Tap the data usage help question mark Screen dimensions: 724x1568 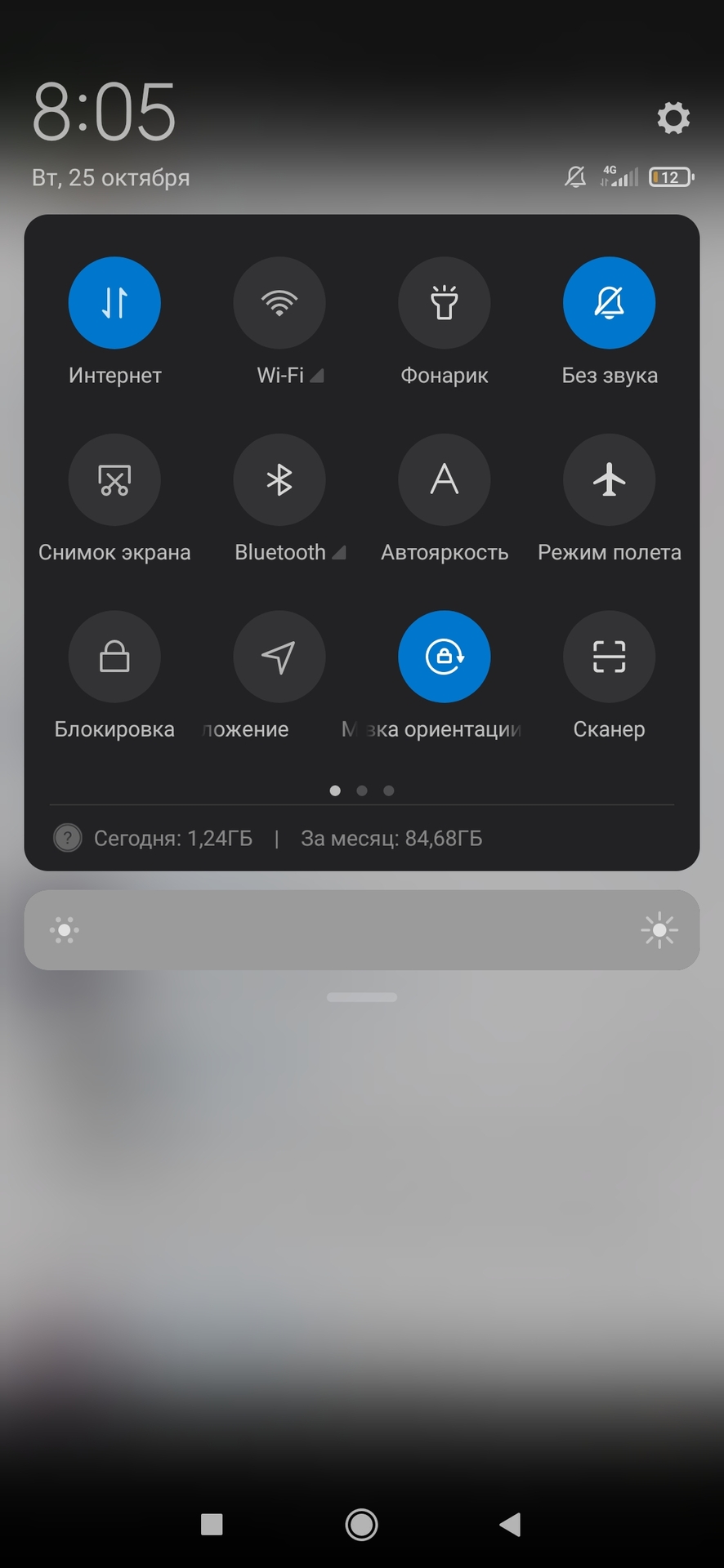(x=68, y=838)
